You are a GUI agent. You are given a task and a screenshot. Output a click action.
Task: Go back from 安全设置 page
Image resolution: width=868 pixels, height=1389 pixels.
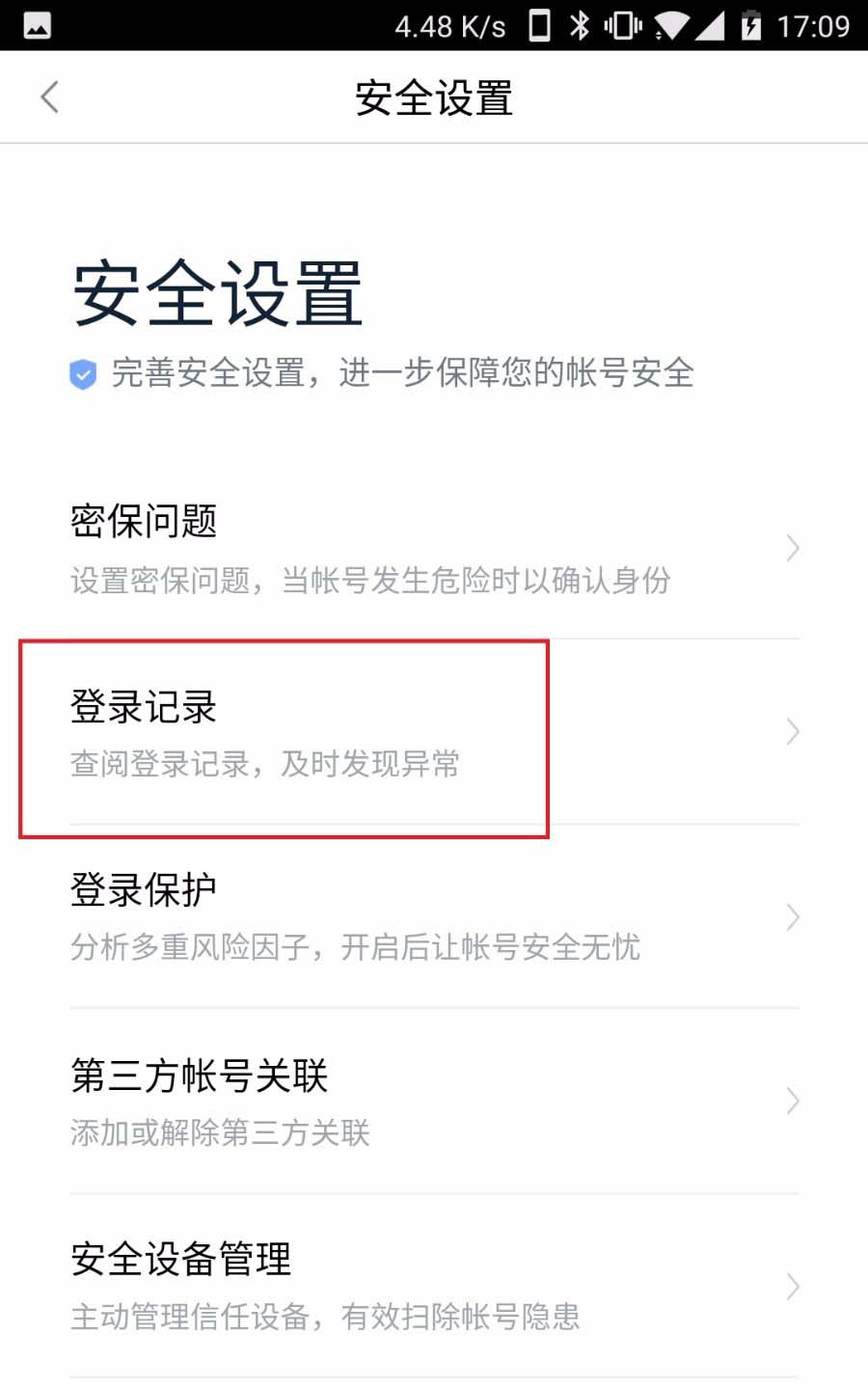[x=50, y=96]
